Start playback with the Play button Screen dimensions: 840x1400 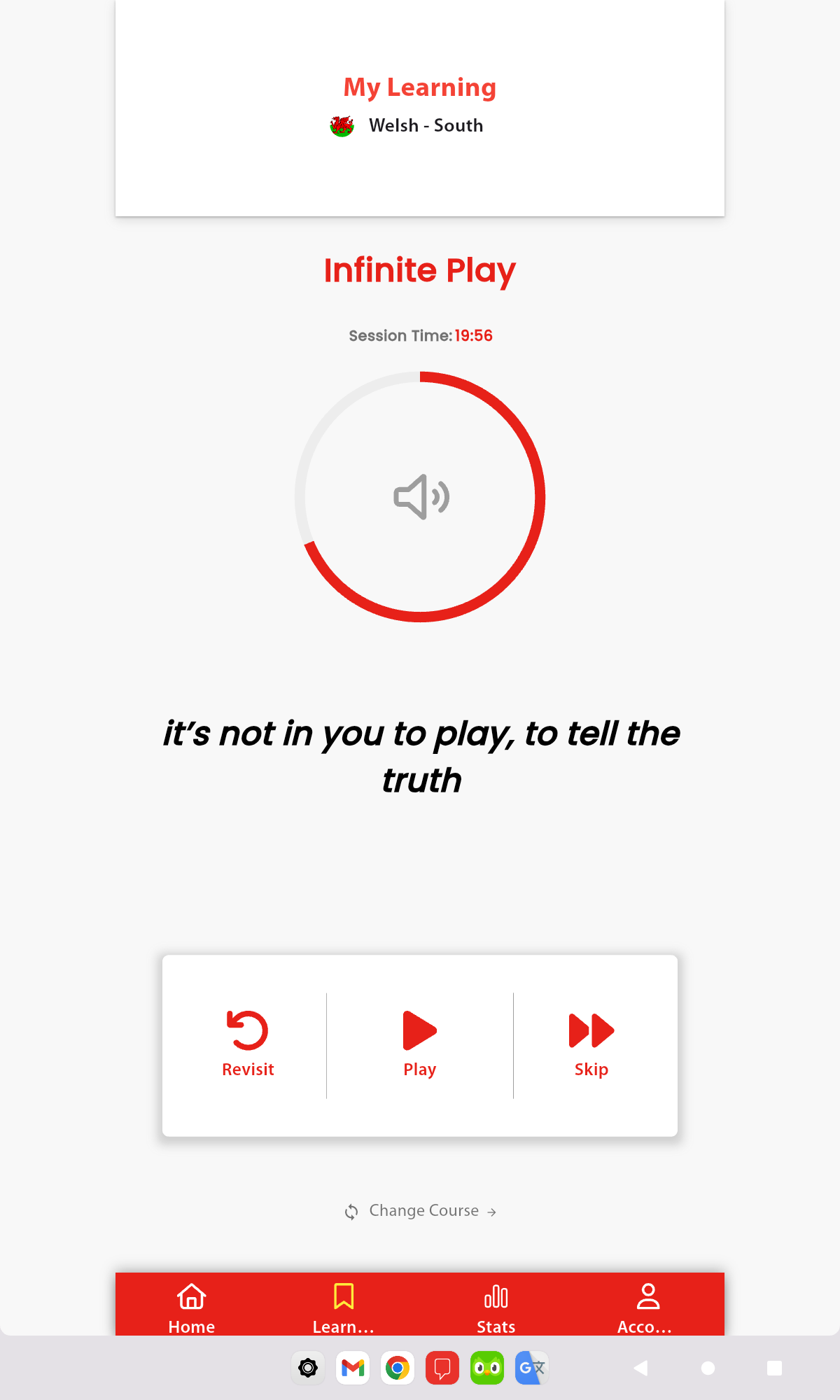(x=420, y=1043)
